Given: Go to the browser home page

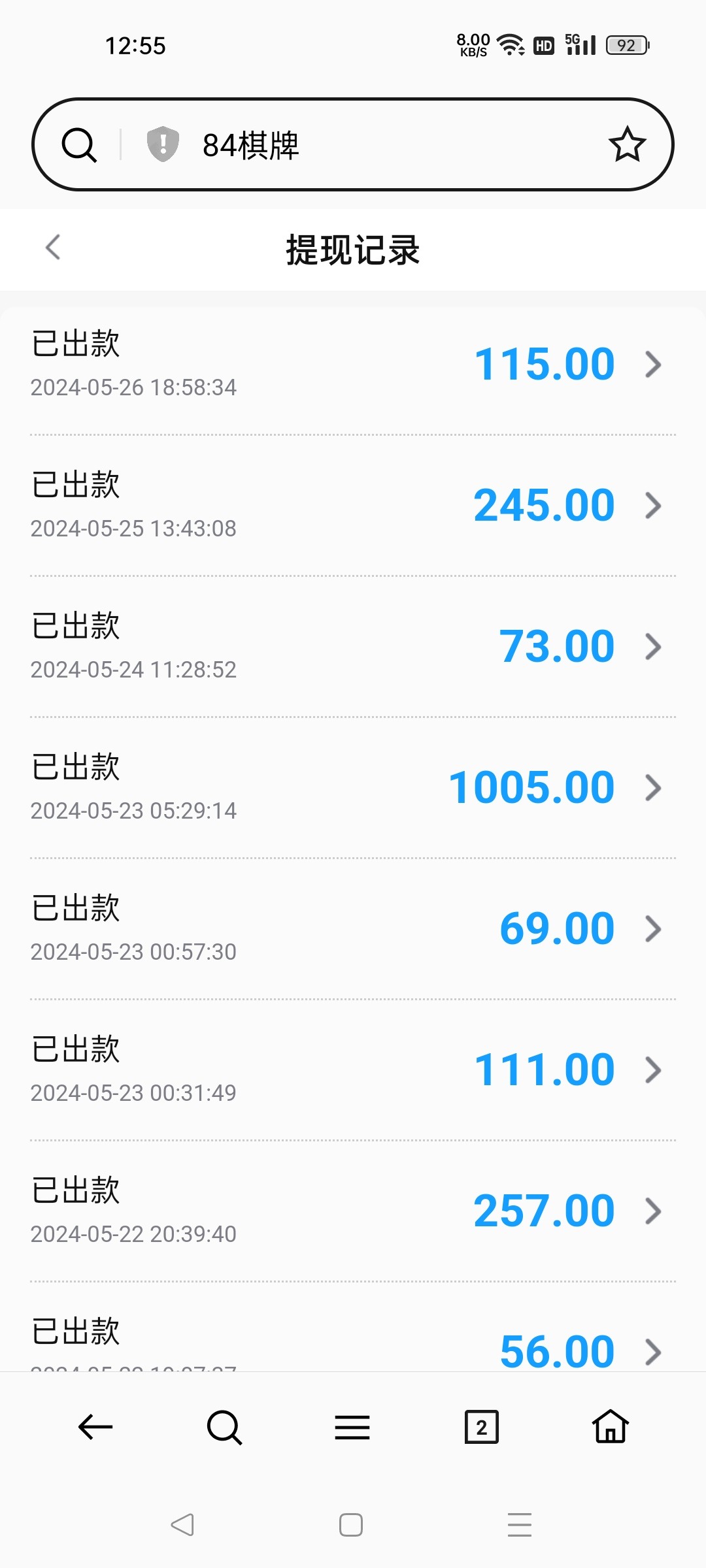Looking at the screenshot, I should [x=611, y=1427].
